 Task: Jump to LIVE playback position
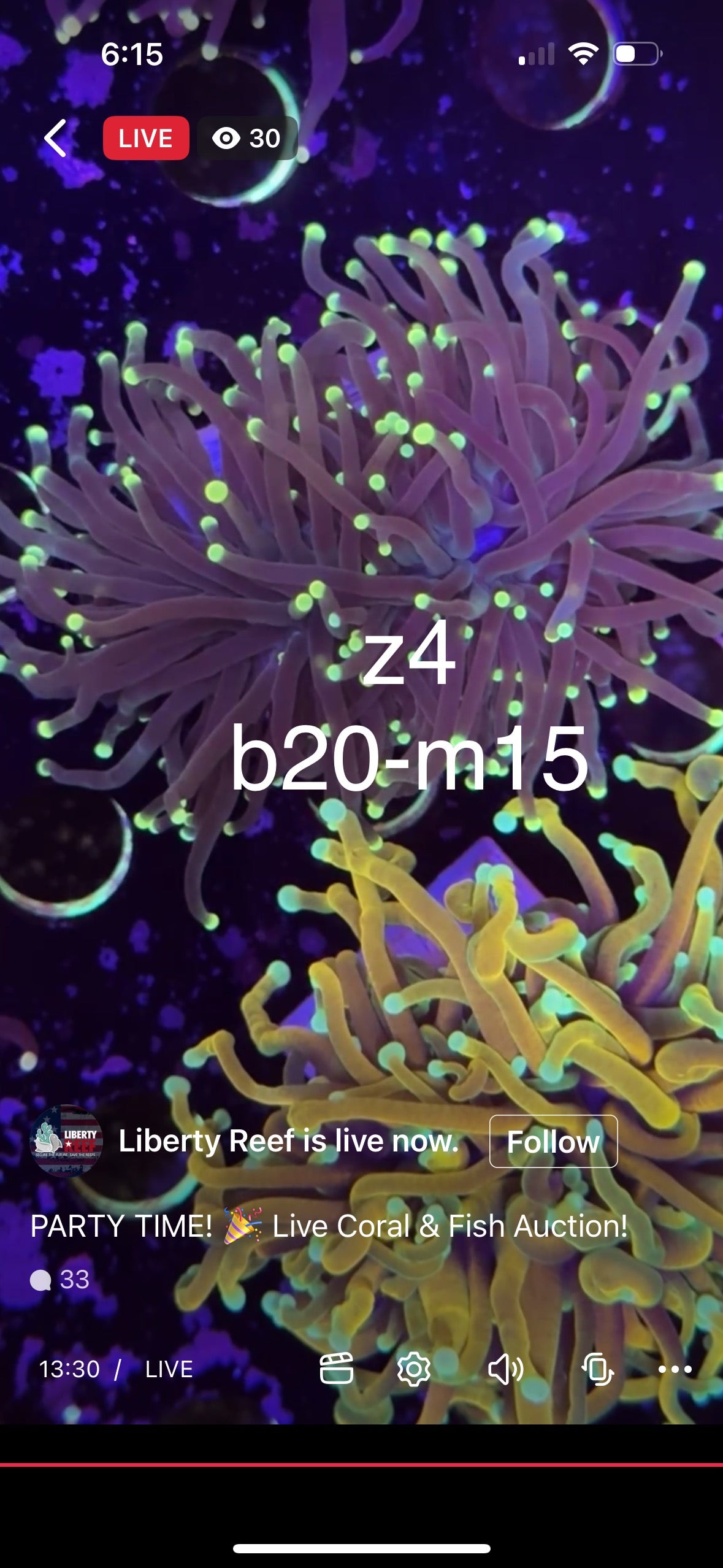click(x=169, y=1369)
